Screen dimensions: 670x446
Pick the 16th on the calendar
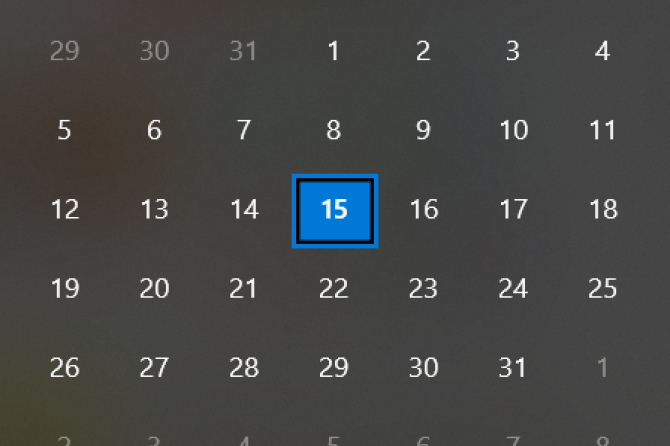424,210
